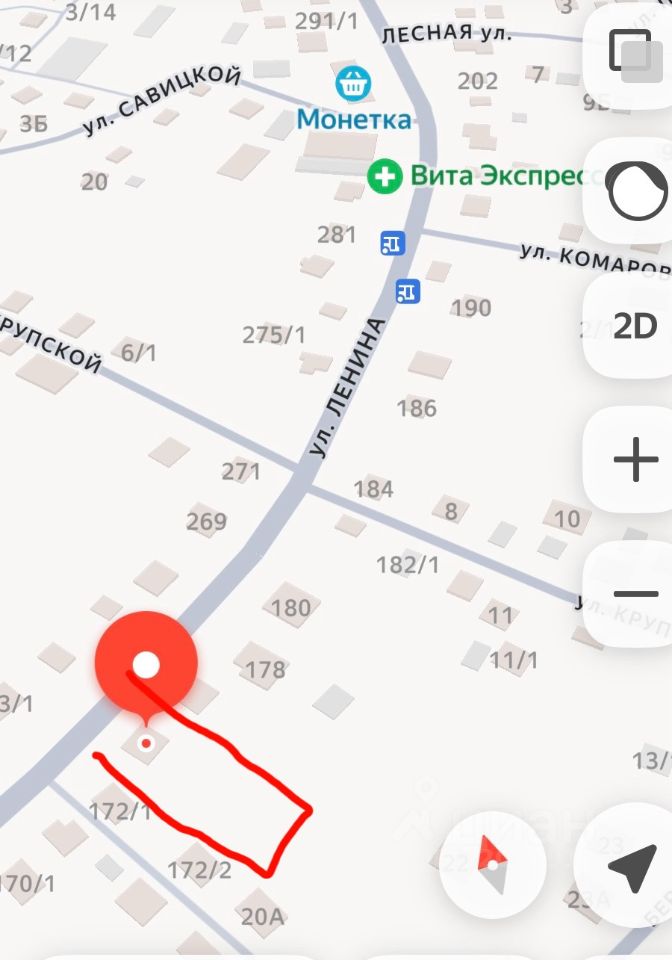Tap the compass to reset map orientation
Screen dimensions: 672x960
coord(492,862)
